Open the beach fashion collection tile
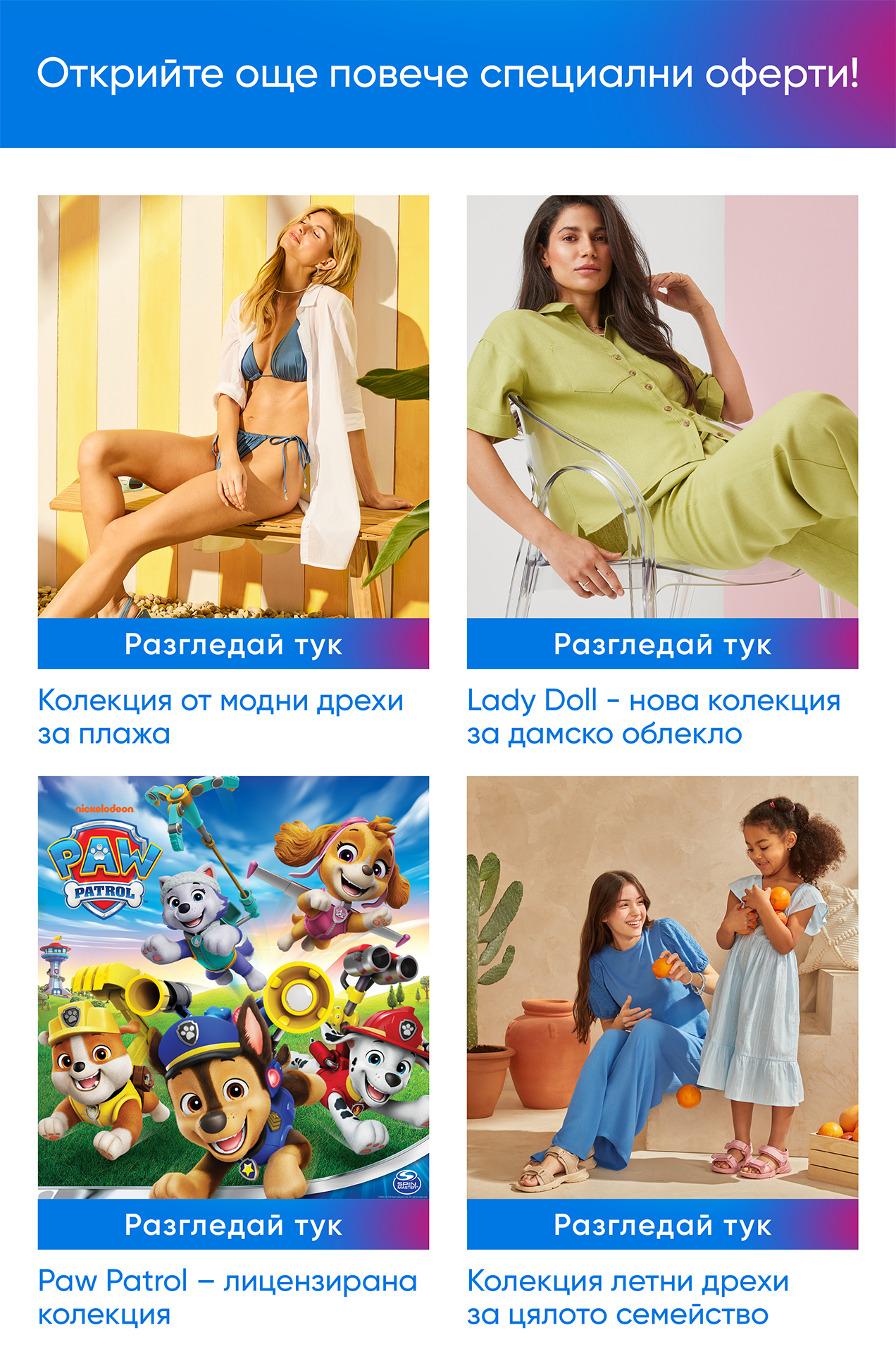896x1368 pixels. [233, 407]
